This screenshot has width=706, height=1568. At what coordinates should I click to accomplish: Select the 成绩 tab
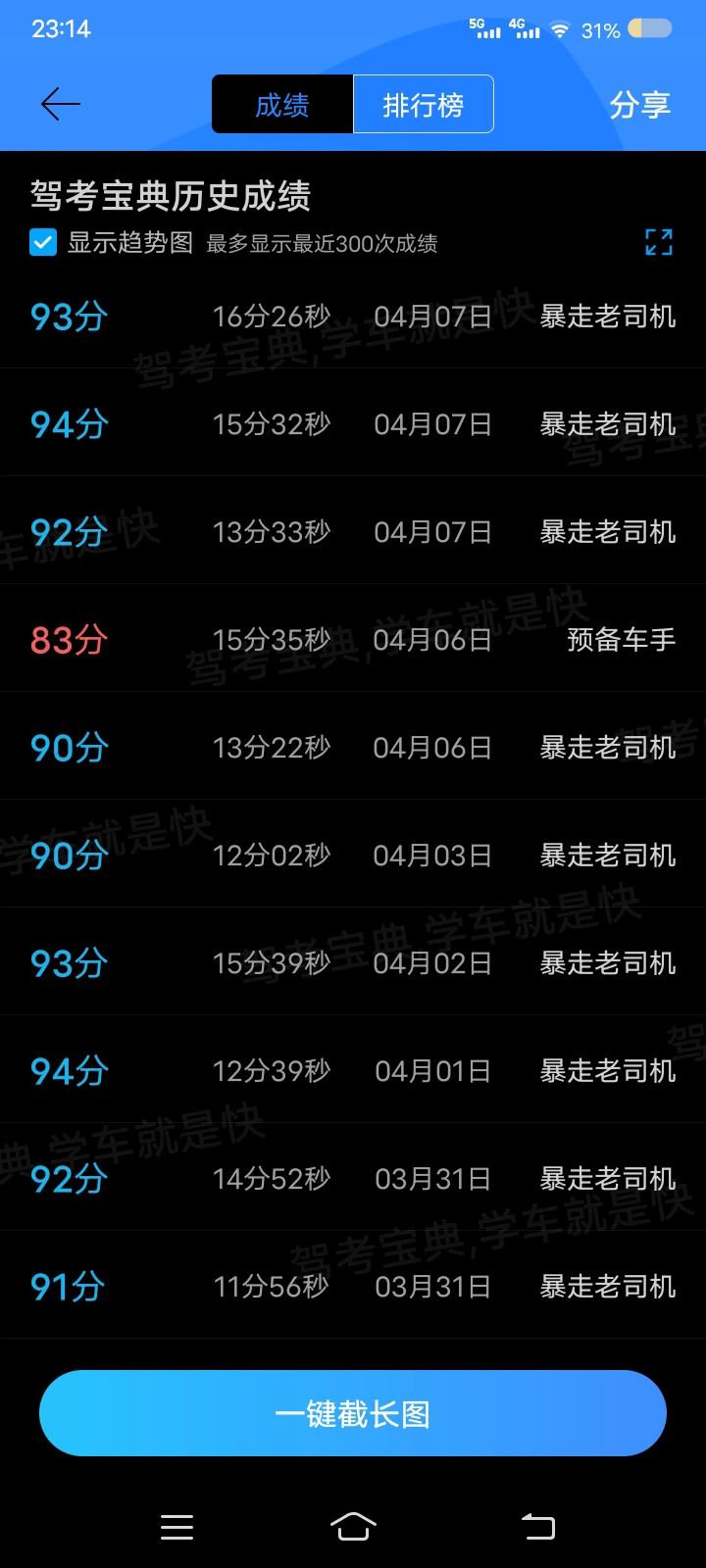[x=282, y=104]
